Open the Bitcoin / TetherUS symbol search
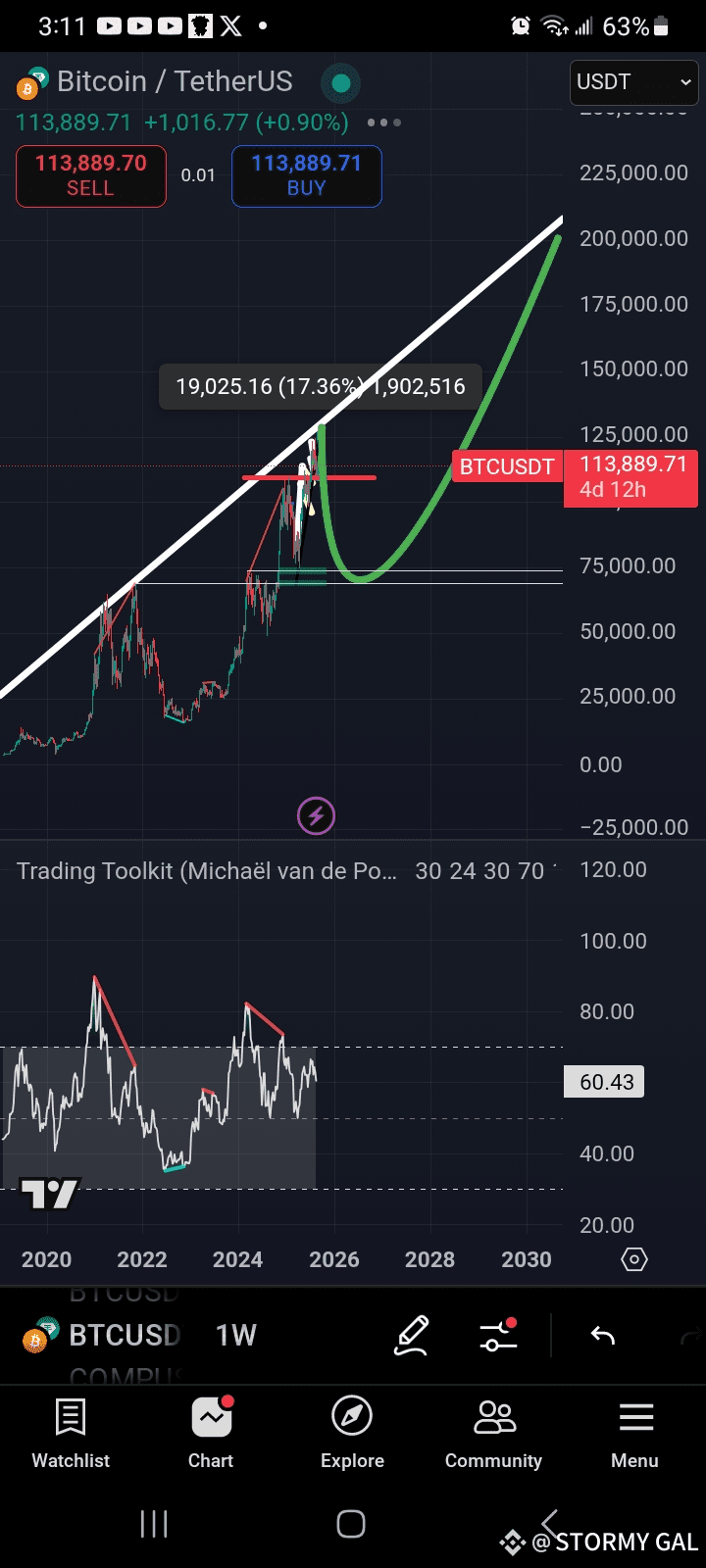This screenshot has height=1568, width=706. pyautogui.click(x=175, y=81)
